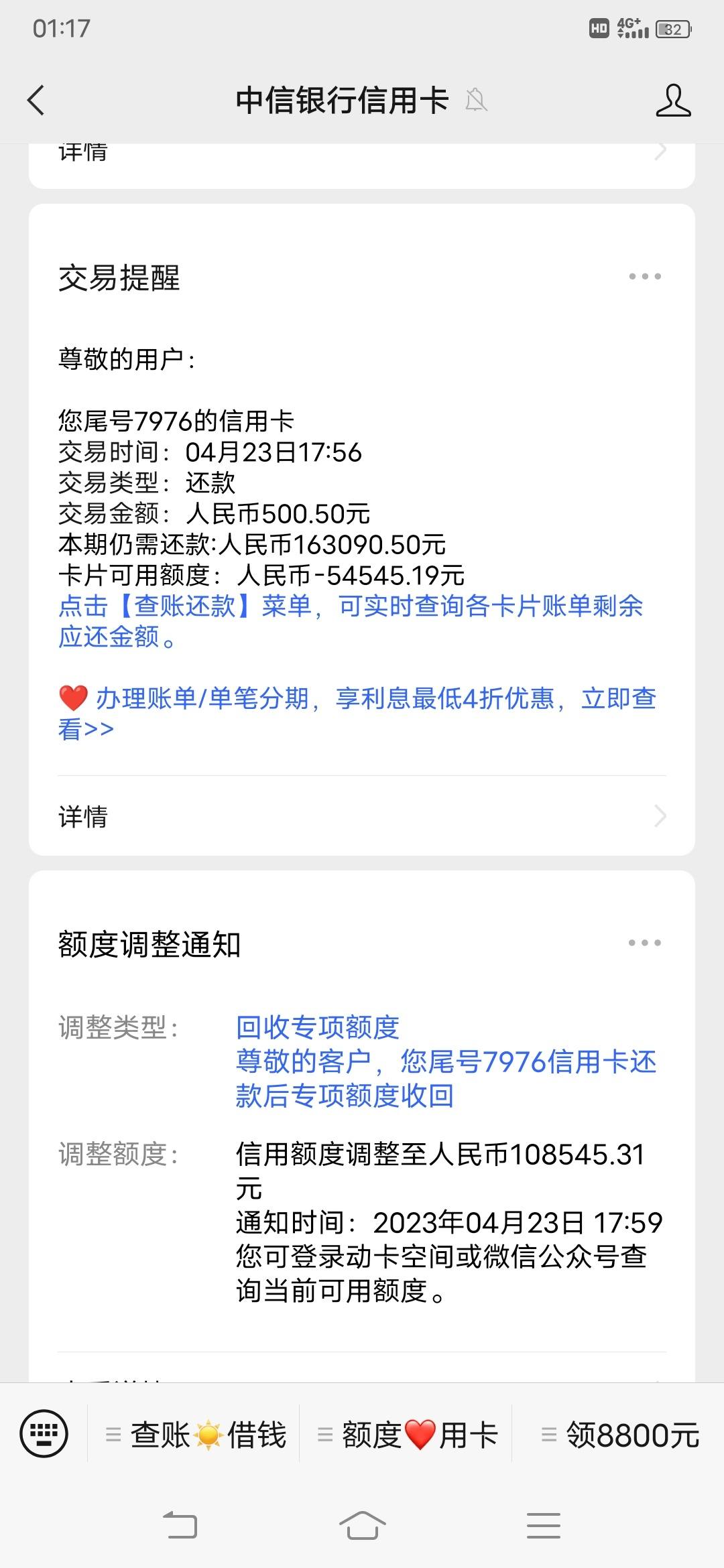Expand the 查账借钱 menu
The height and width of the screenshot is (1568, 724).
click(x=196, y=1435)
